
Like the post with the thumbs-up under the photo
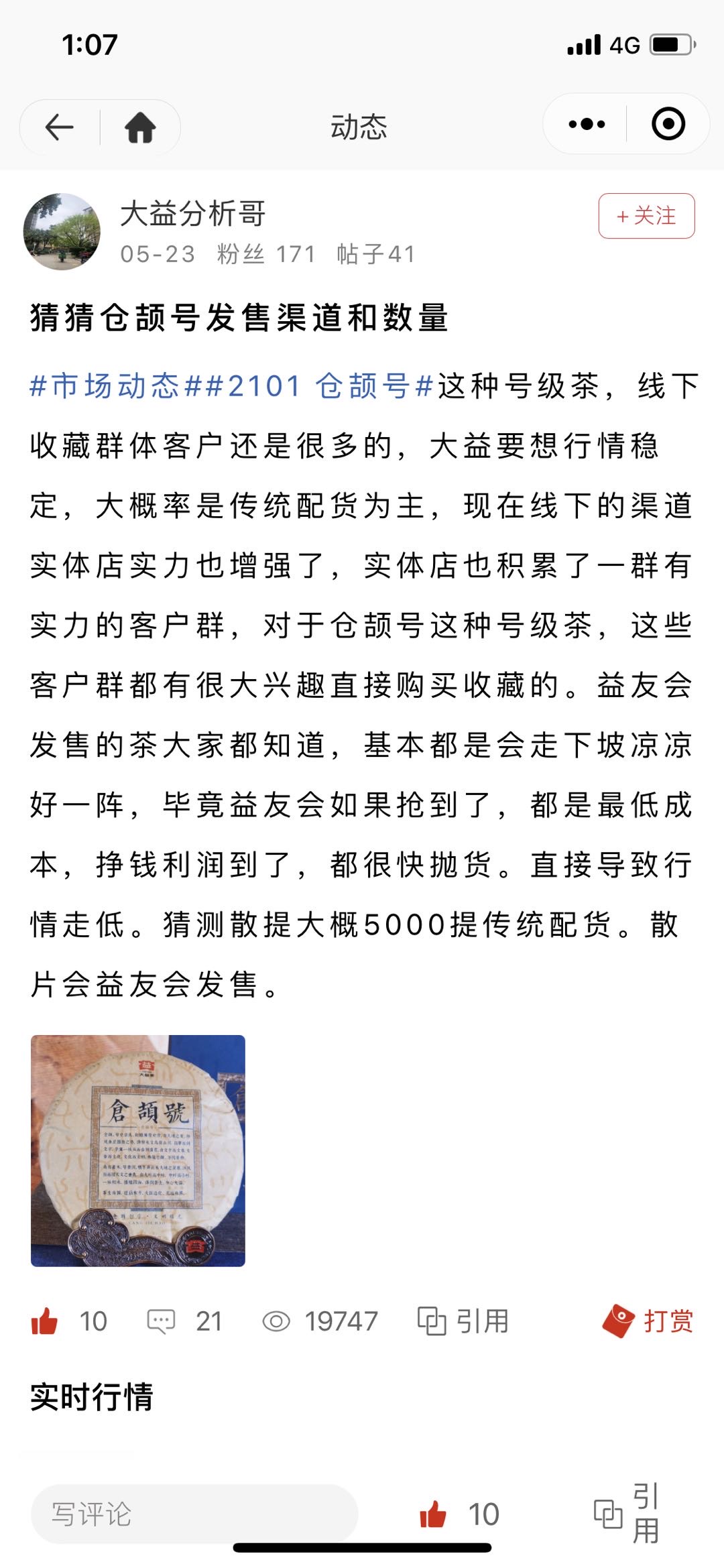[44, 1321]
